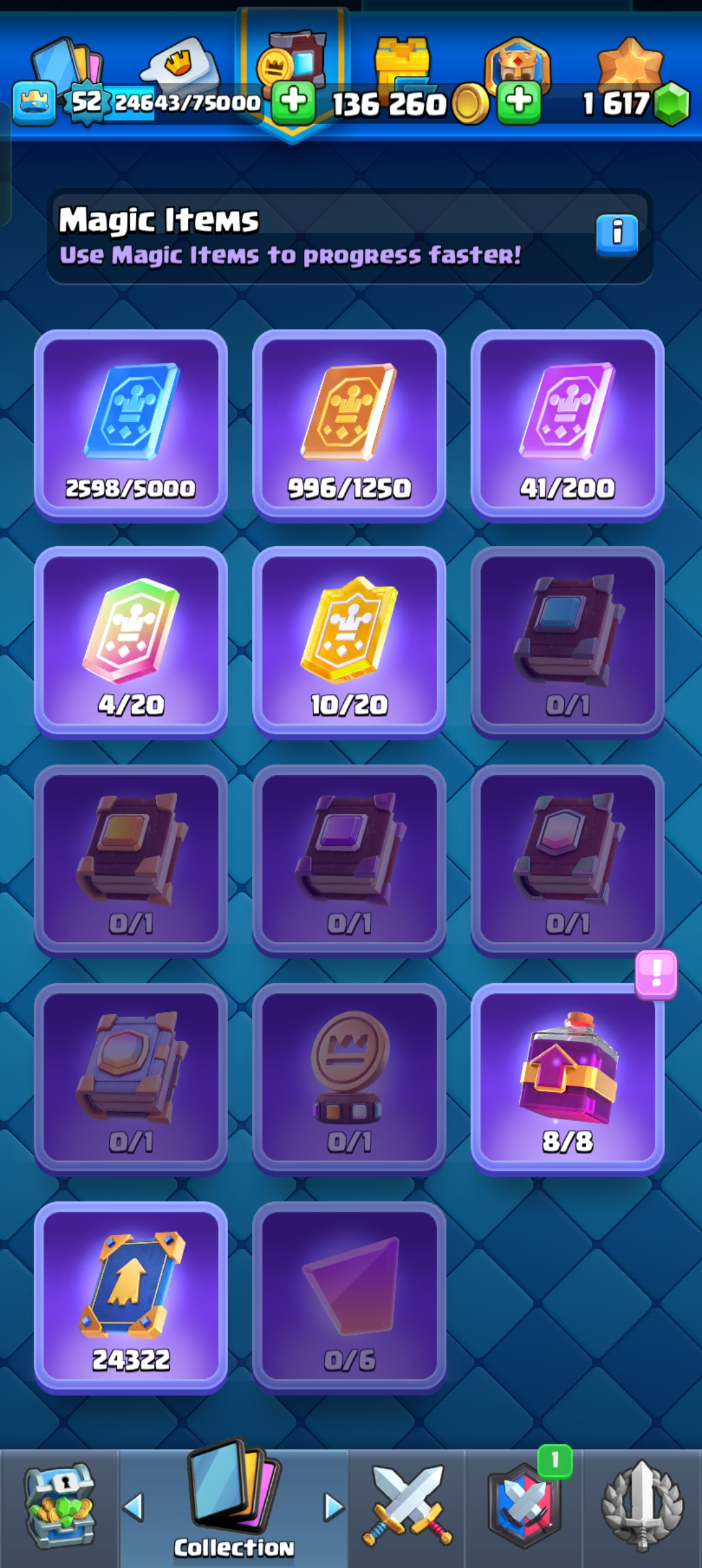Open the Magic Items info button
Image resolution: width=702 pixels, height=1568 pixels.
(616, 233)
